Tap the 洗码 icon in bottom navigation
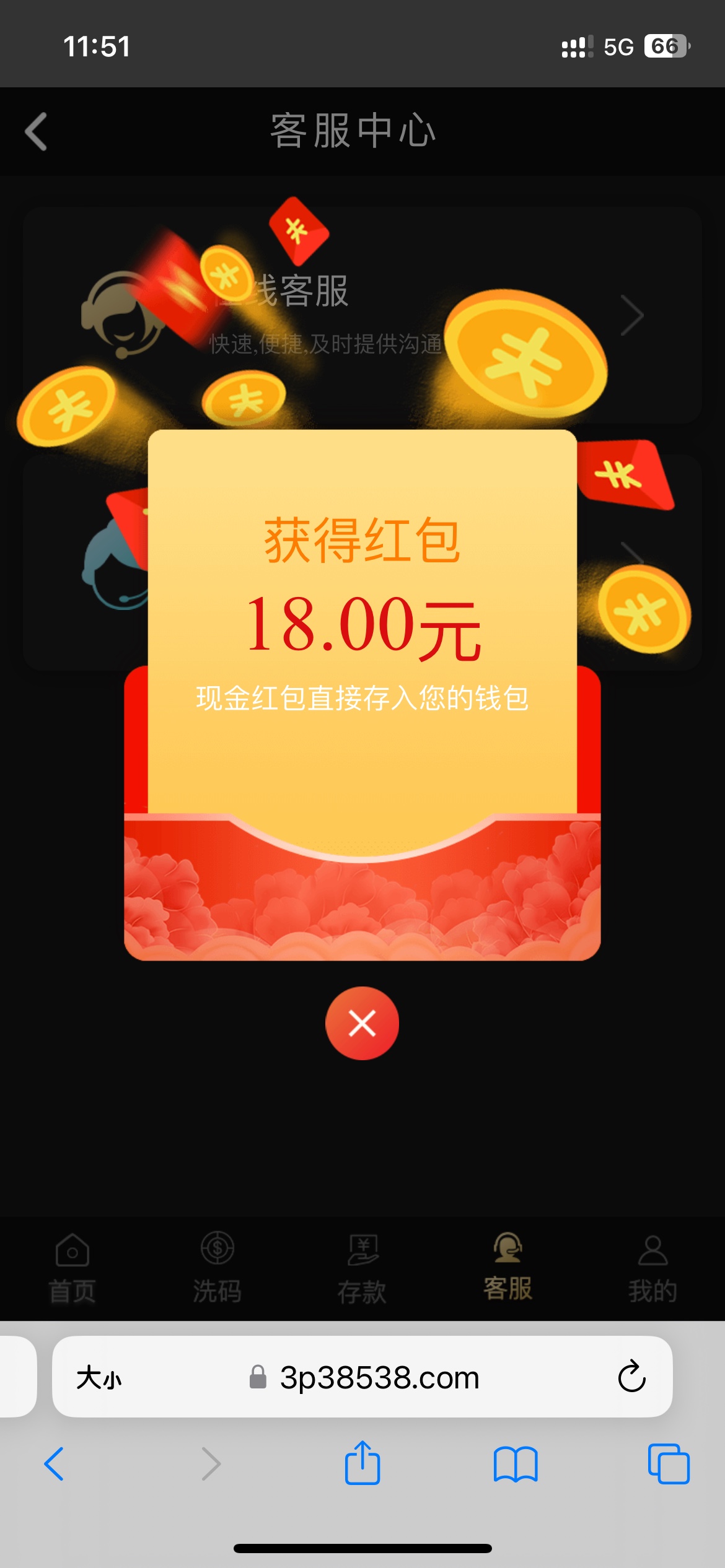Viewport: 725px width, 1568px height. (218, 1252)
